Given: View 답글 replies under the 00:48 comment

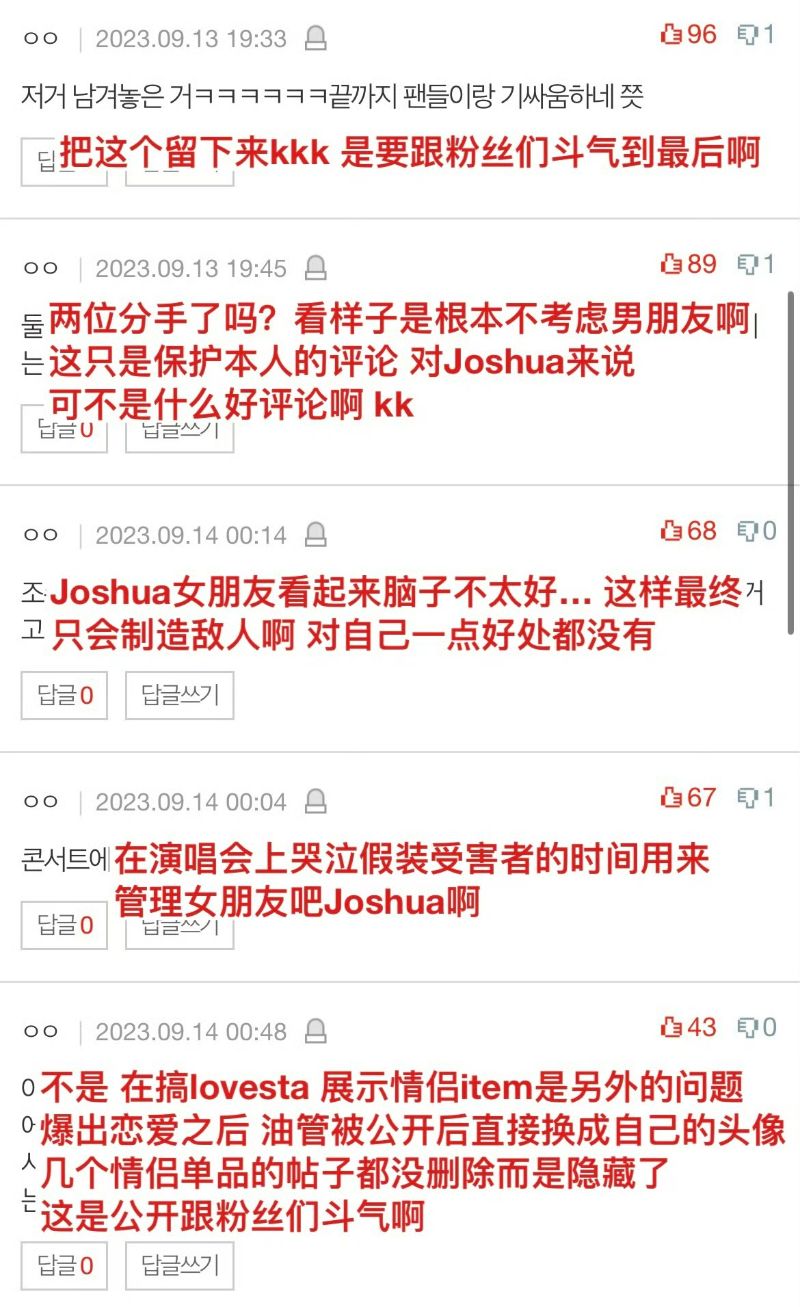Looking at the screenshot, I should [65, 1265].
